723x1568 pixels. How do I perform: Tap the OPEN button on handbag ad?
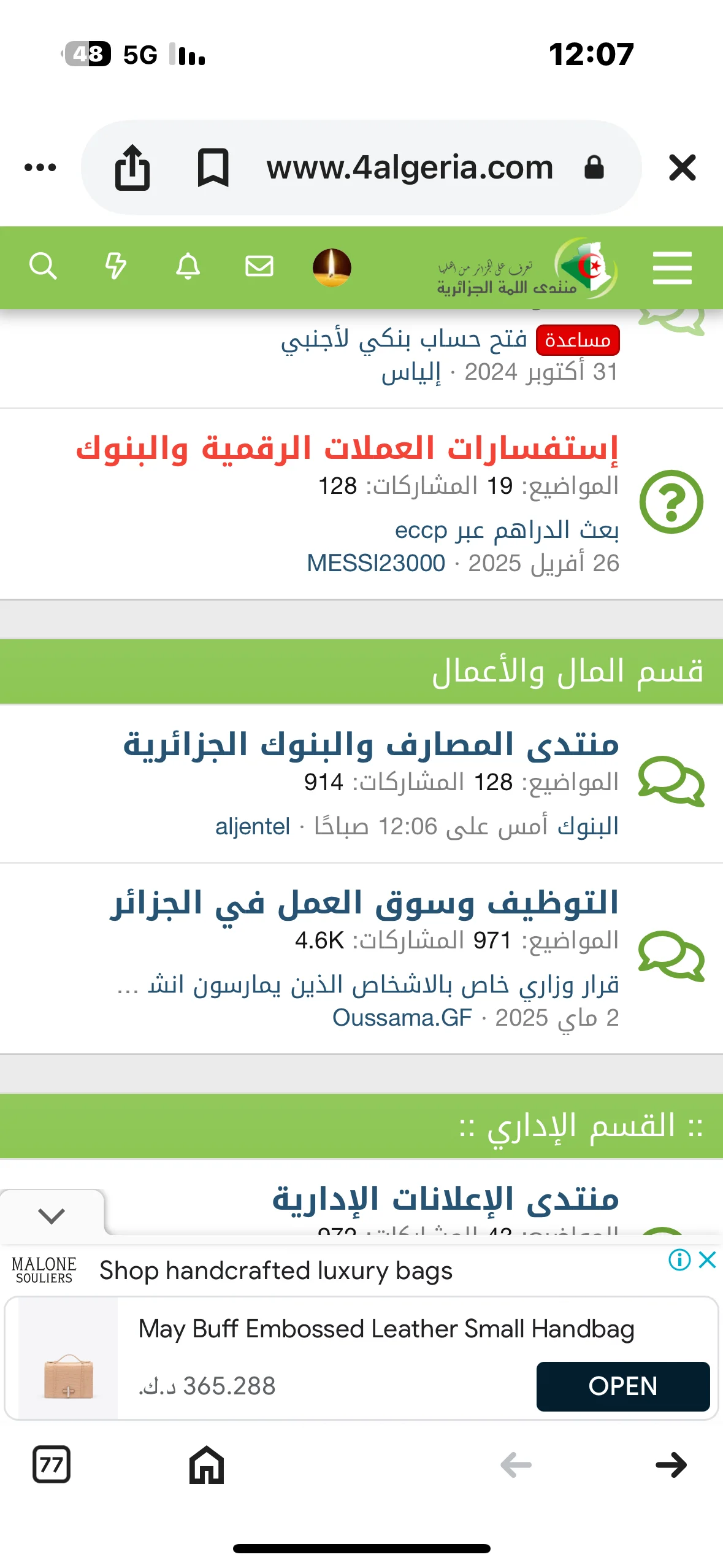tap(622, 1386)
